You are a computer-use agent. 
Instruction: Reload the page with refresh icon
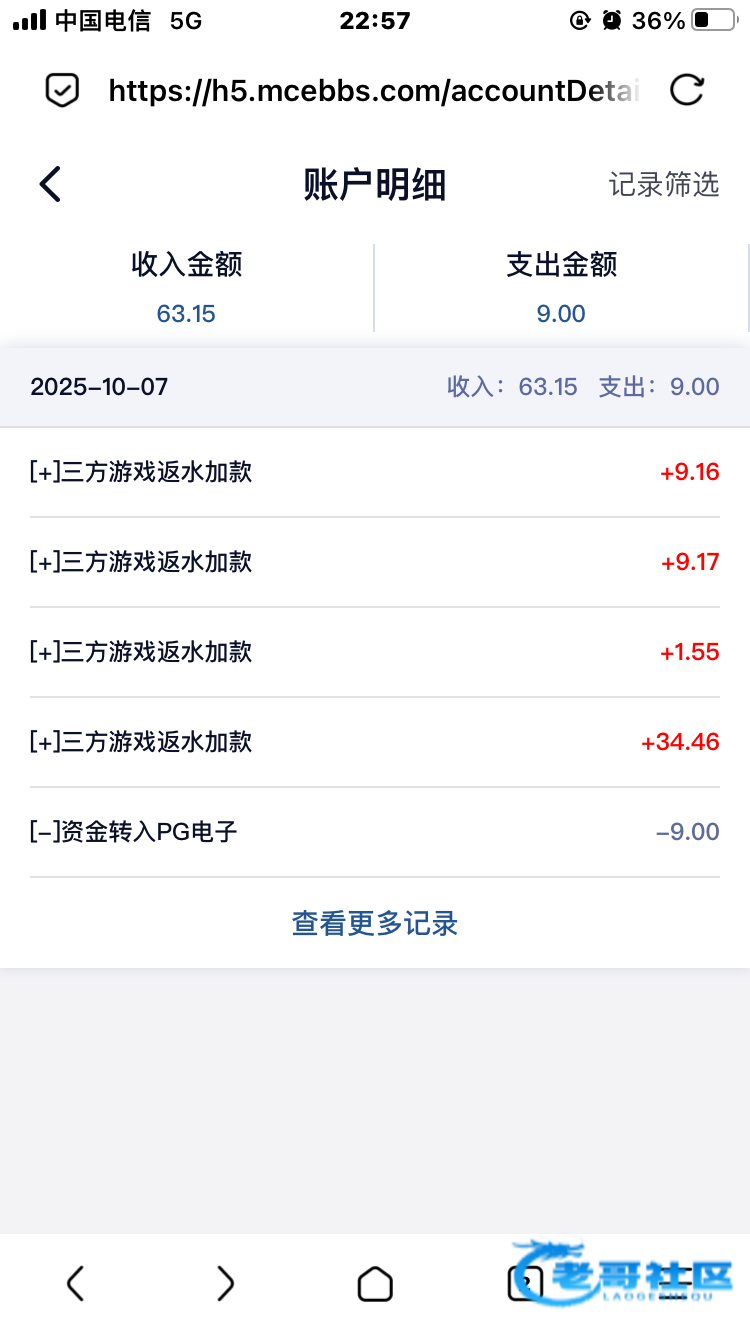pyautogui.click(x=687, y=91)
